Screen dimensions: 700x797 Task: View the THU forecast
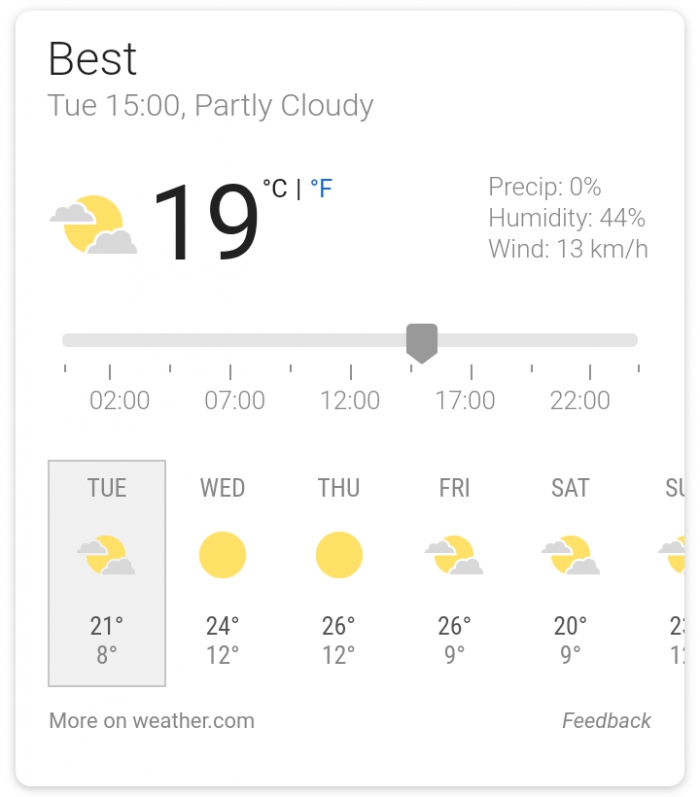[339, 573]
